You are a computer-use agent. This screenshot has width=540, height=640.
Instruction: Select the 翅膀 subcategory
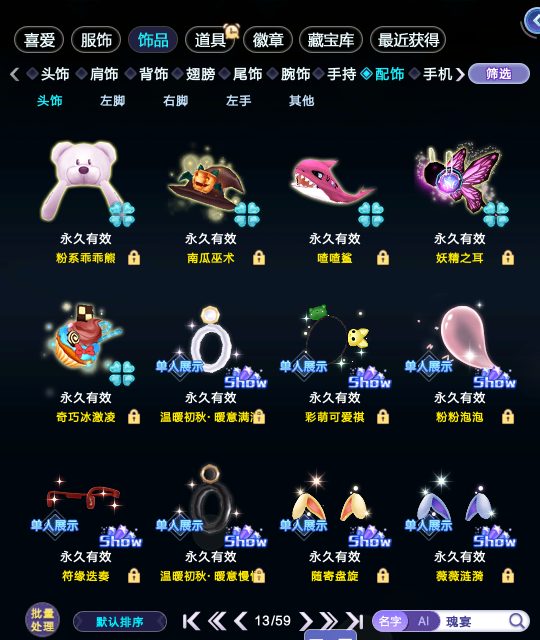[x=200, y=74]
